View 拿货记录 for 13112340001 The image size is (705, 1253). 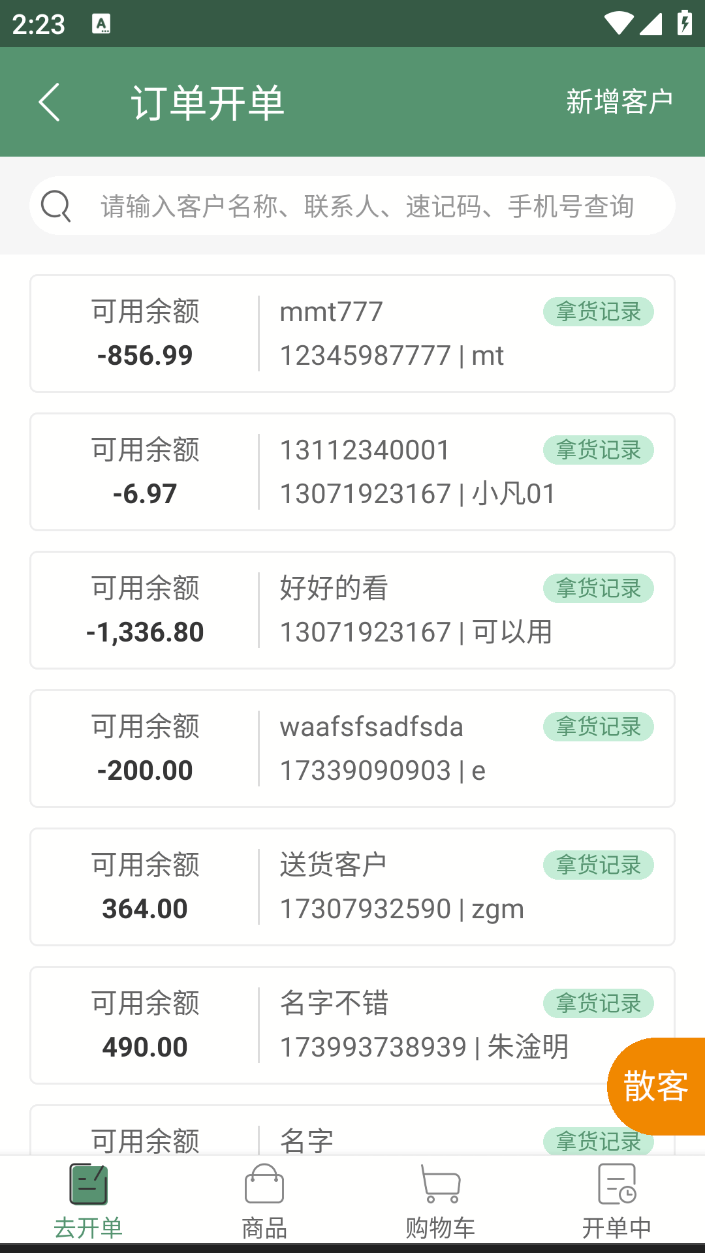point(598,450)
